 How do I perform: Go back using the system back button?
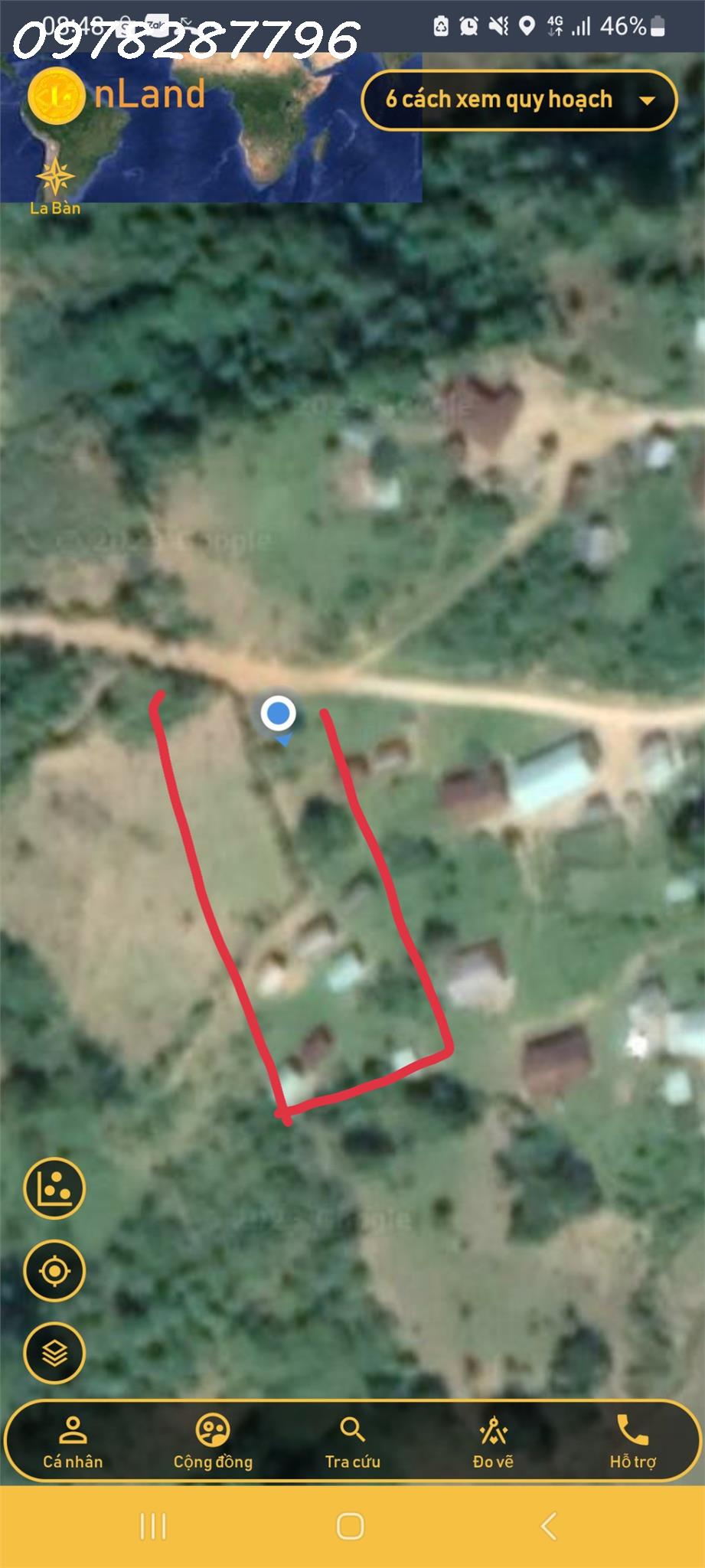point(549,1526)
